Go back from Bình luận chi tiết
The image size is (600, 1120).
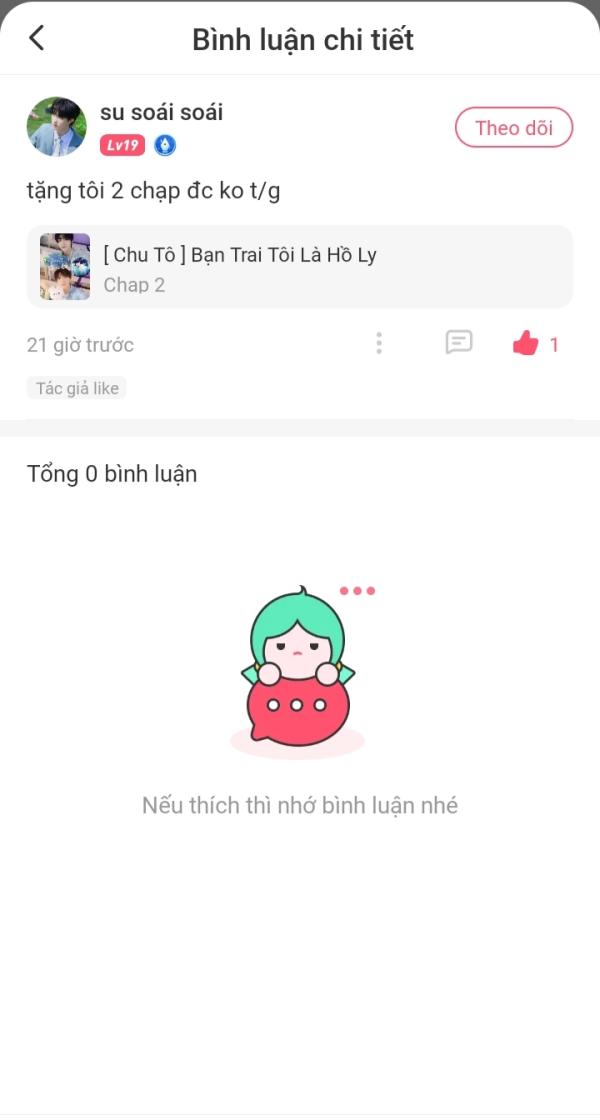click(36, 39)
